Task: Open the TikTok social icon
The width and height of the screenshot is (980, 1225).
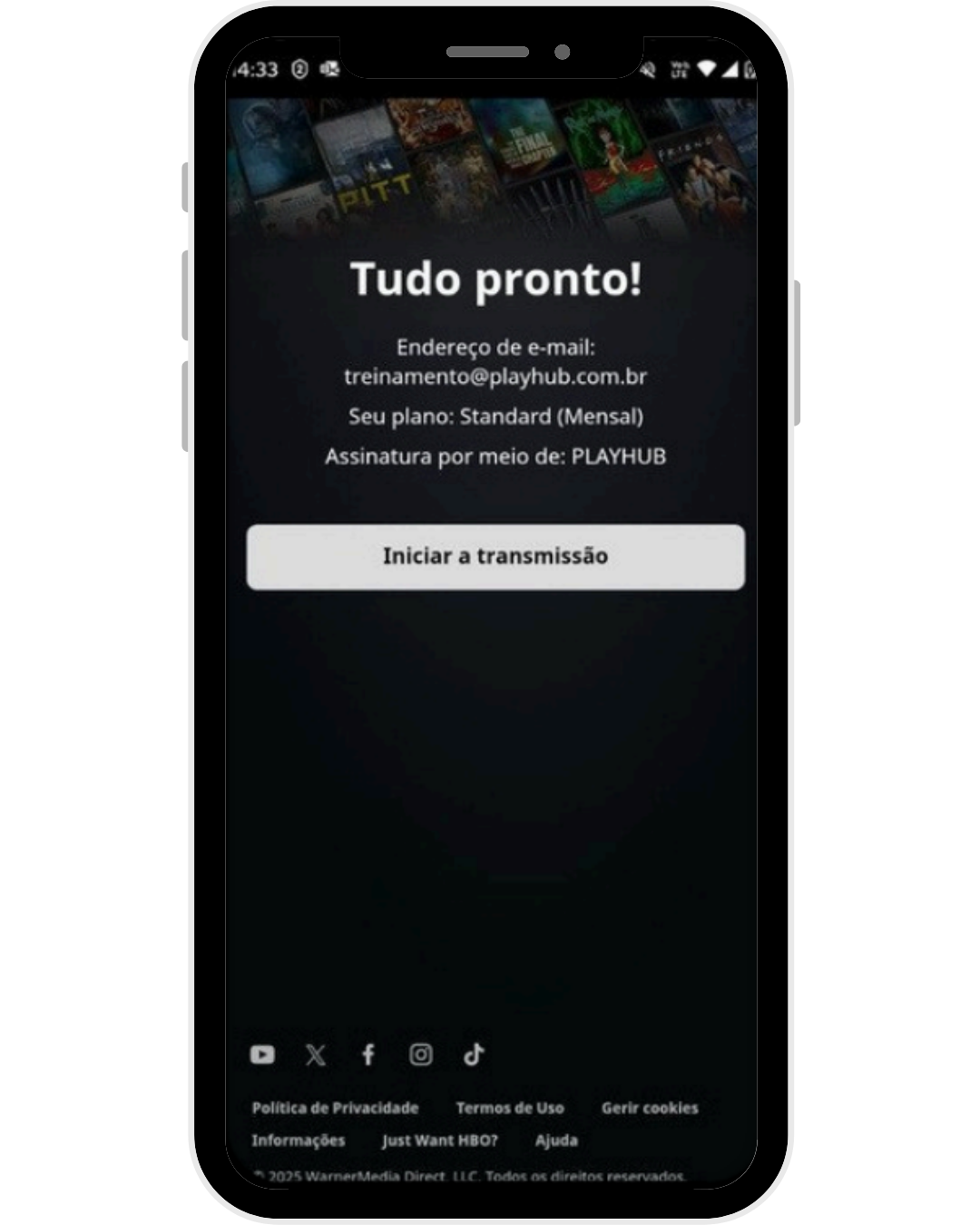Action: (x=474, y=1054)
